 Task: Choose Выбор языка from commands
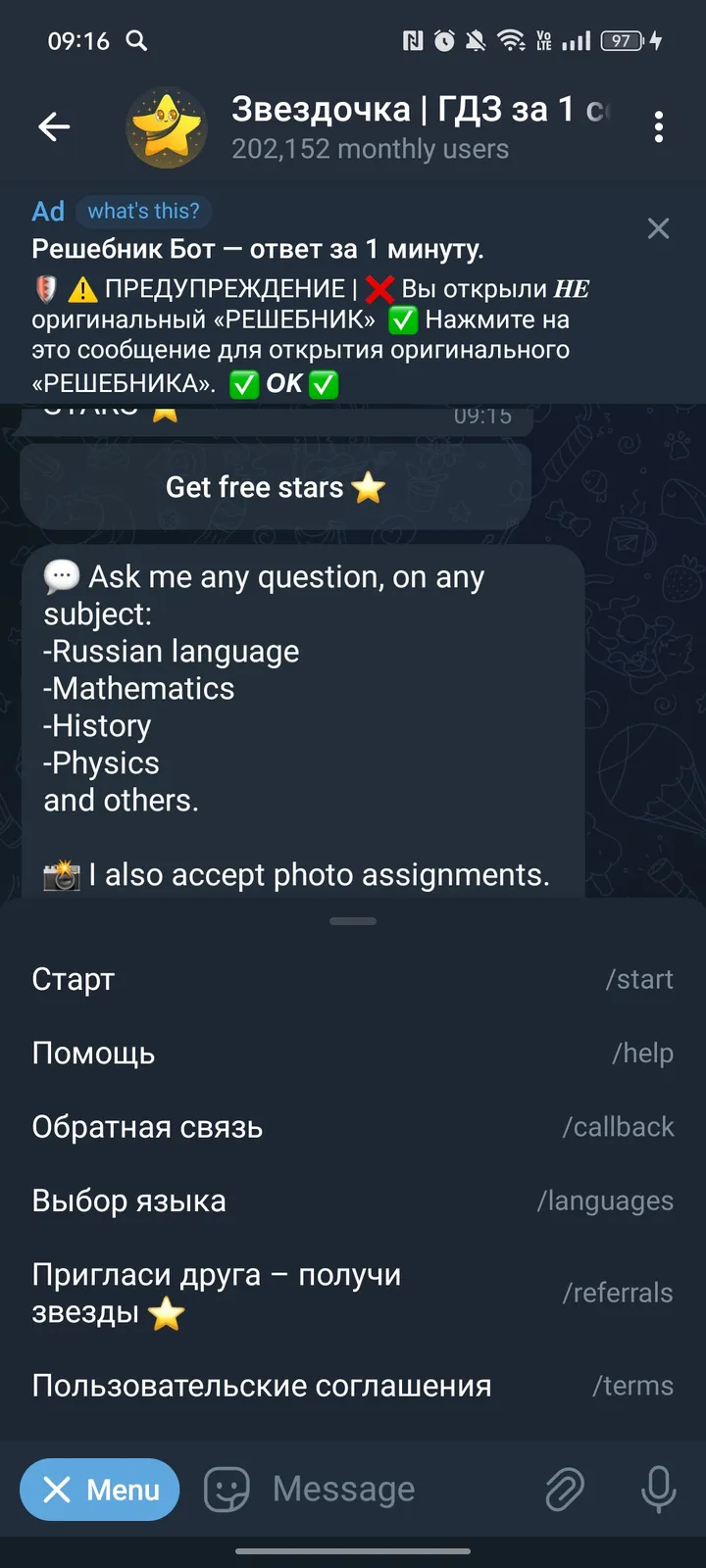353,1200
